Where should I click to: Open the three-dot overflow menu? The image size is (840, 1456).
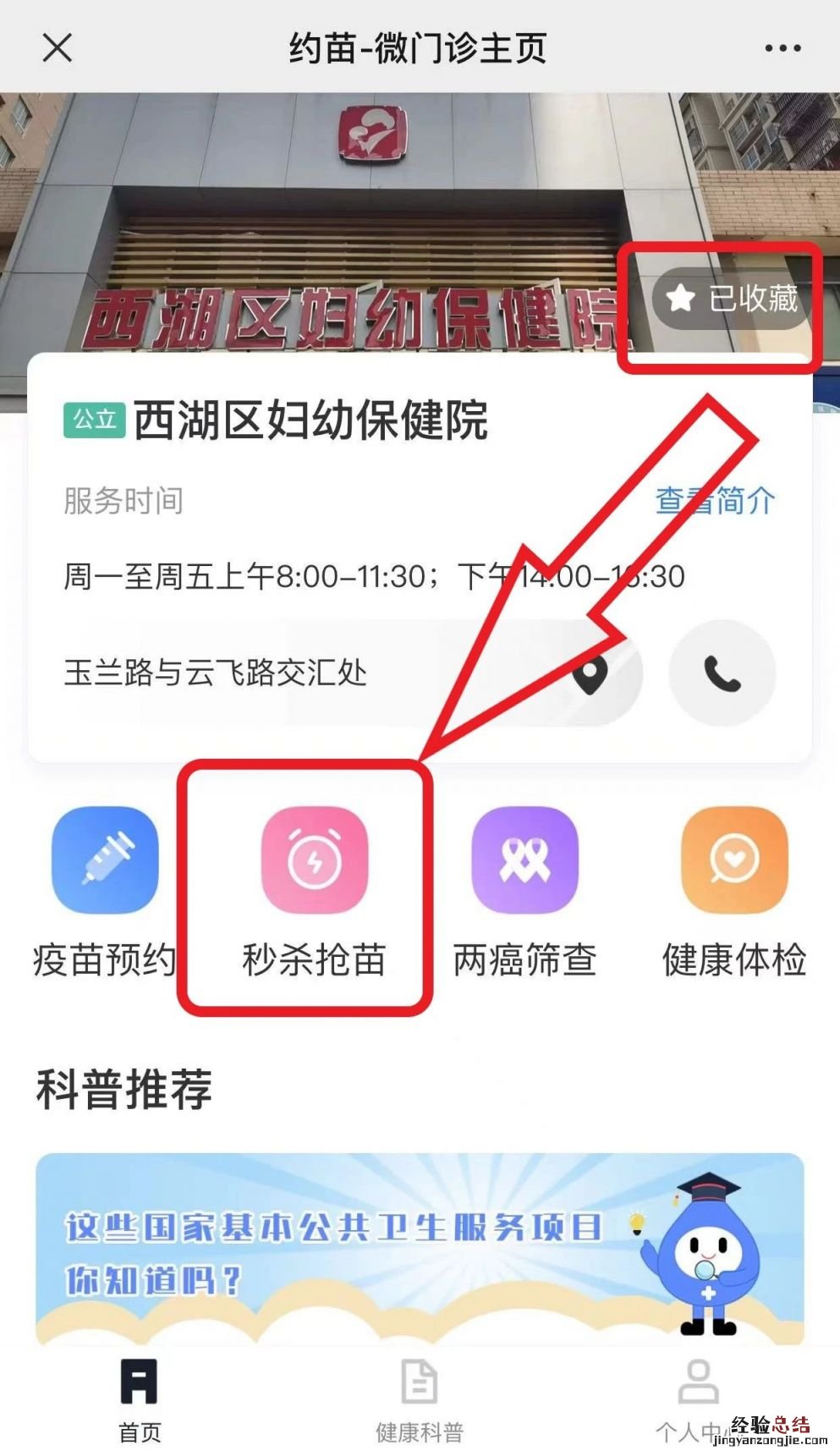click(x=782, y=48)
